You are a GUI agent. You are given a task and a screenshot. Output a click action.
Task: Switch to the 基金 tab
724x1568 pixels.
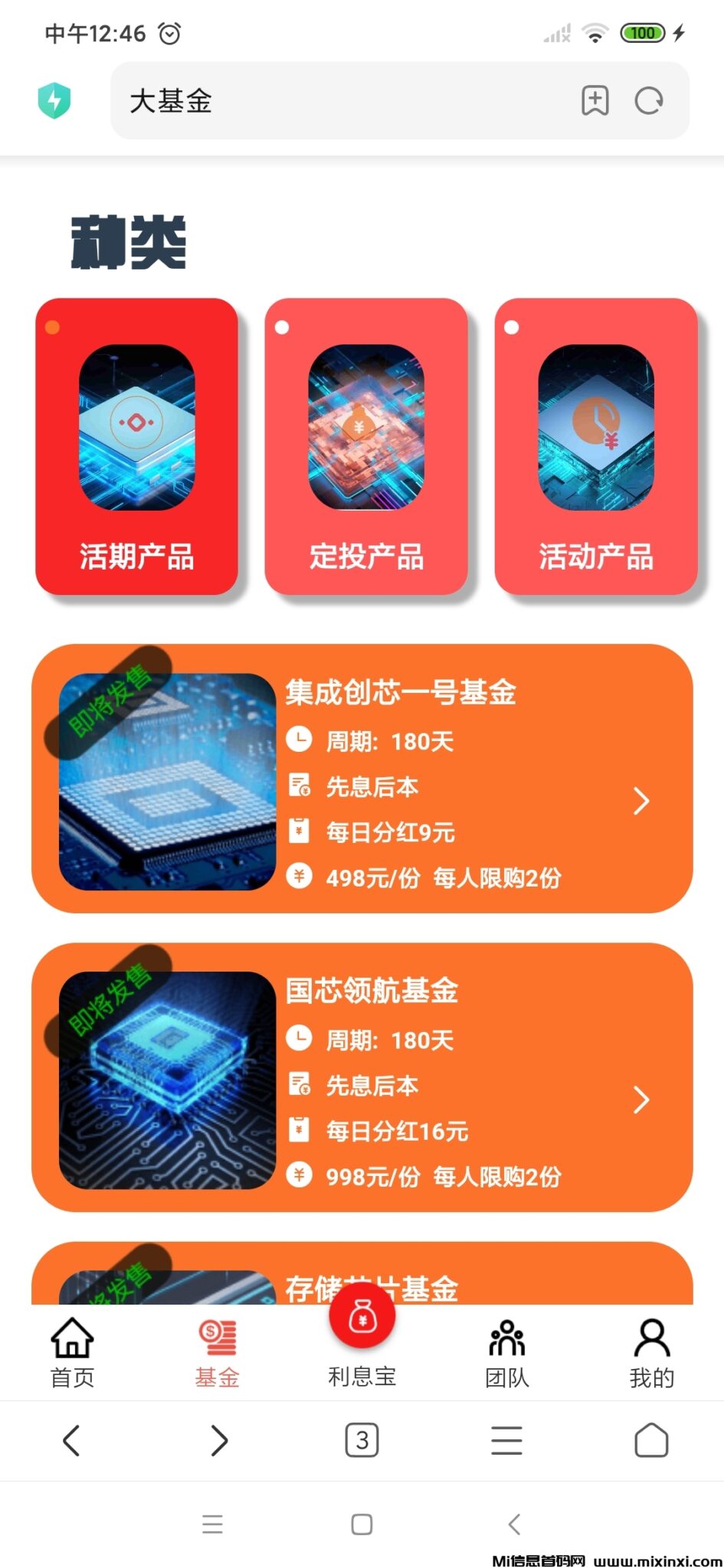217,1353
